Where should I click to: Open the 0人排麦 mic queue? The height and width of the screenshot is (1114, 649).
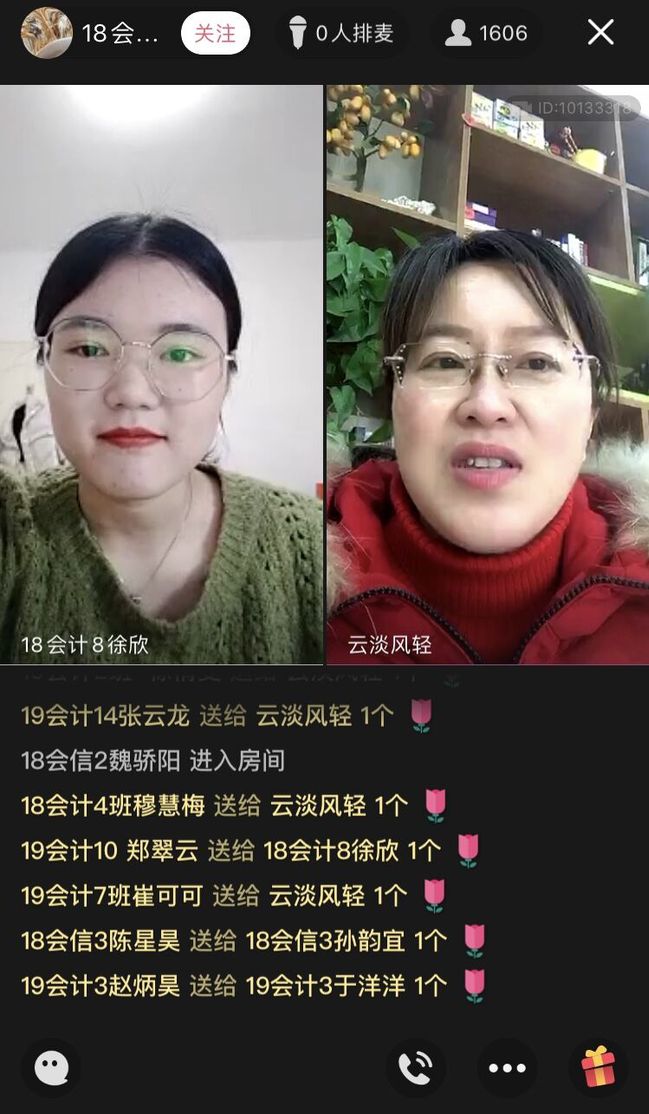pyautogui.click(x=340, y=33)
